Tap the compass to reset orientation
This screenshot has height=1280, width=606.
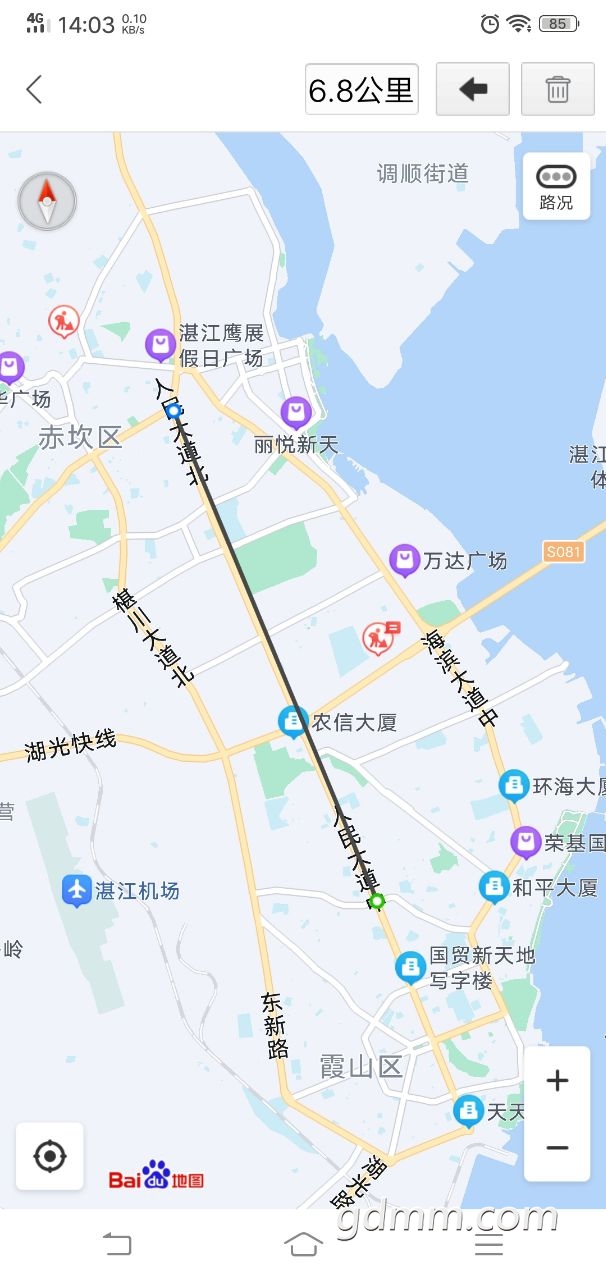pos(47,202)
